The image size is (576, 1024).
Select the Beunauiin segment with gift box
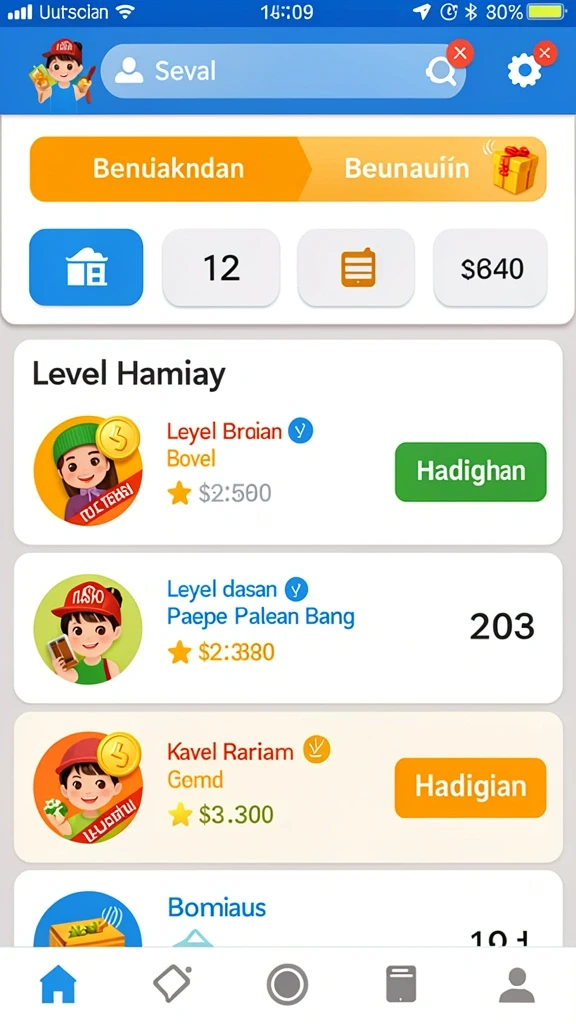click(424, 168)
